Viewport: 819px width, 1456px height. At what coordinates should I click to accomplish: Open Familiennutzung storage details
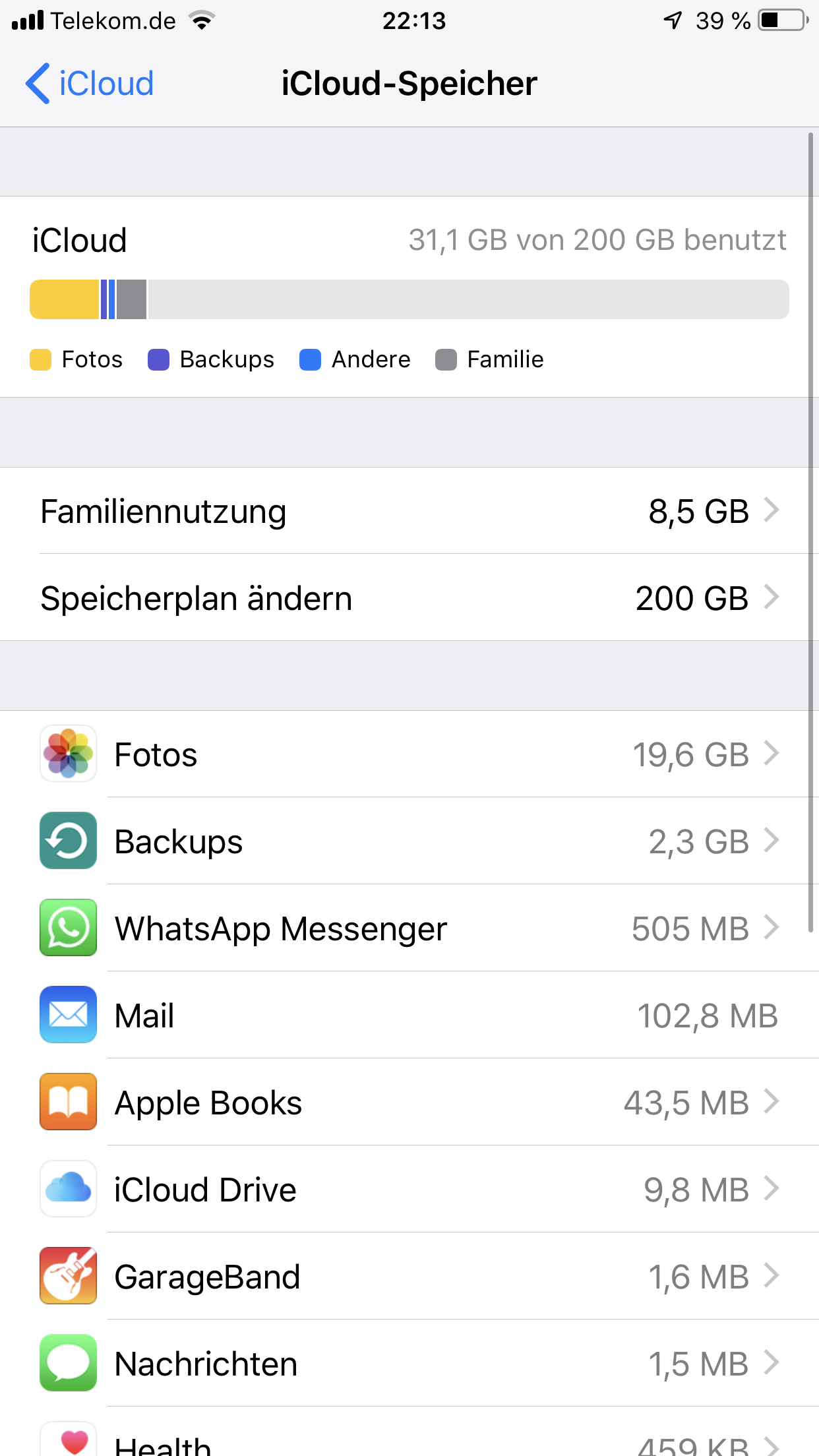click(x=409, y=511)
